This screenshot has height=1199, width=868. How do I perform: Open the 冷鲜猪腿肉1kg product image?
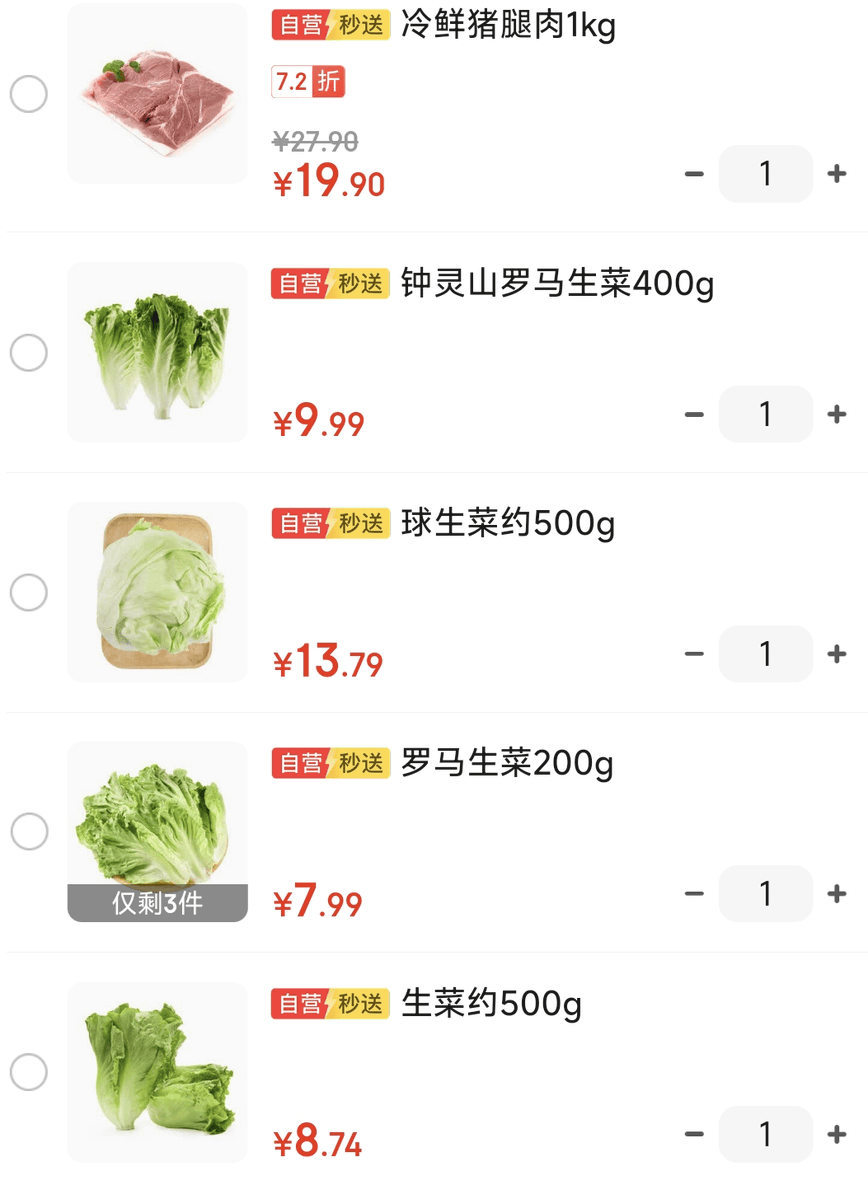pos(157,94)
